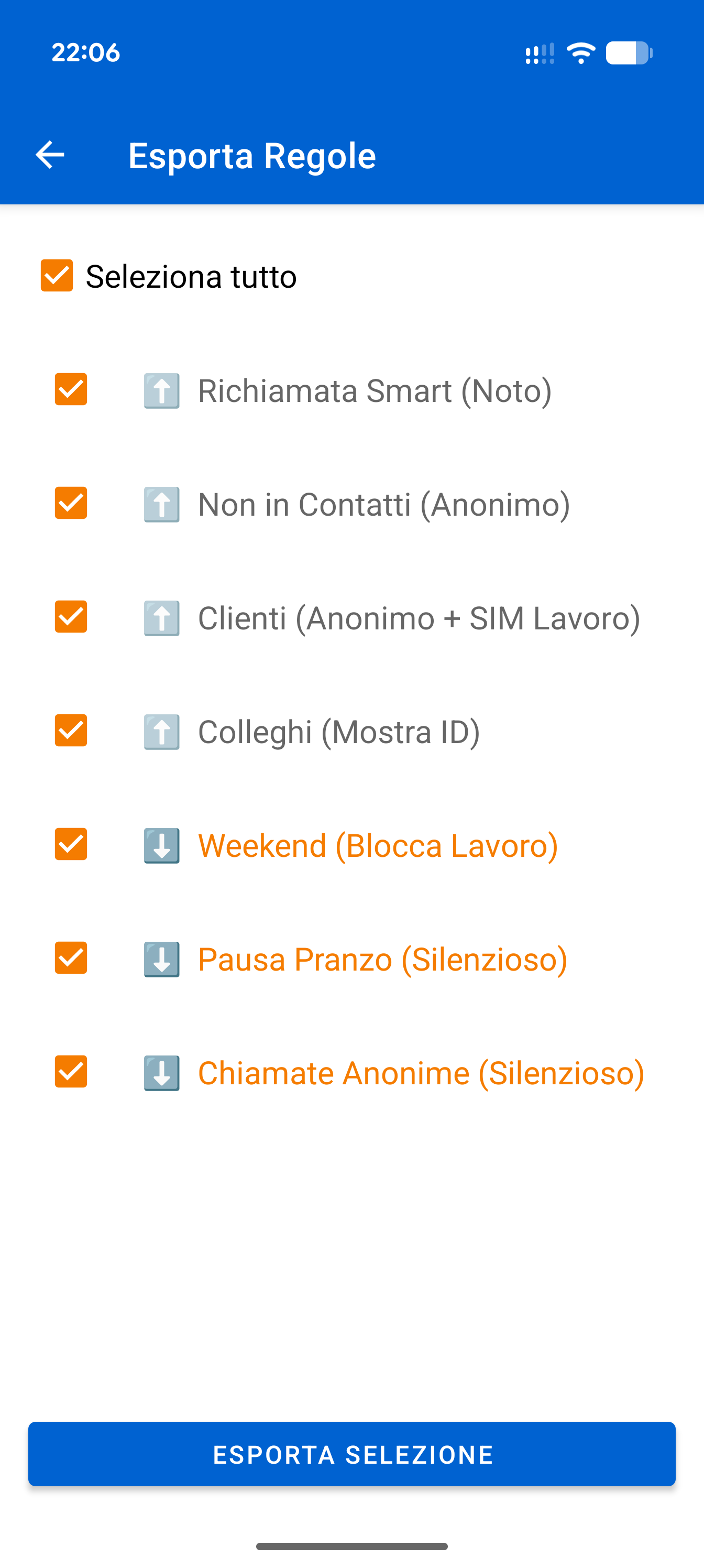Uncheck the Seleziona tutto checkbox
The height and width of the screenshot is (1568, 704).
coord(56,277)
